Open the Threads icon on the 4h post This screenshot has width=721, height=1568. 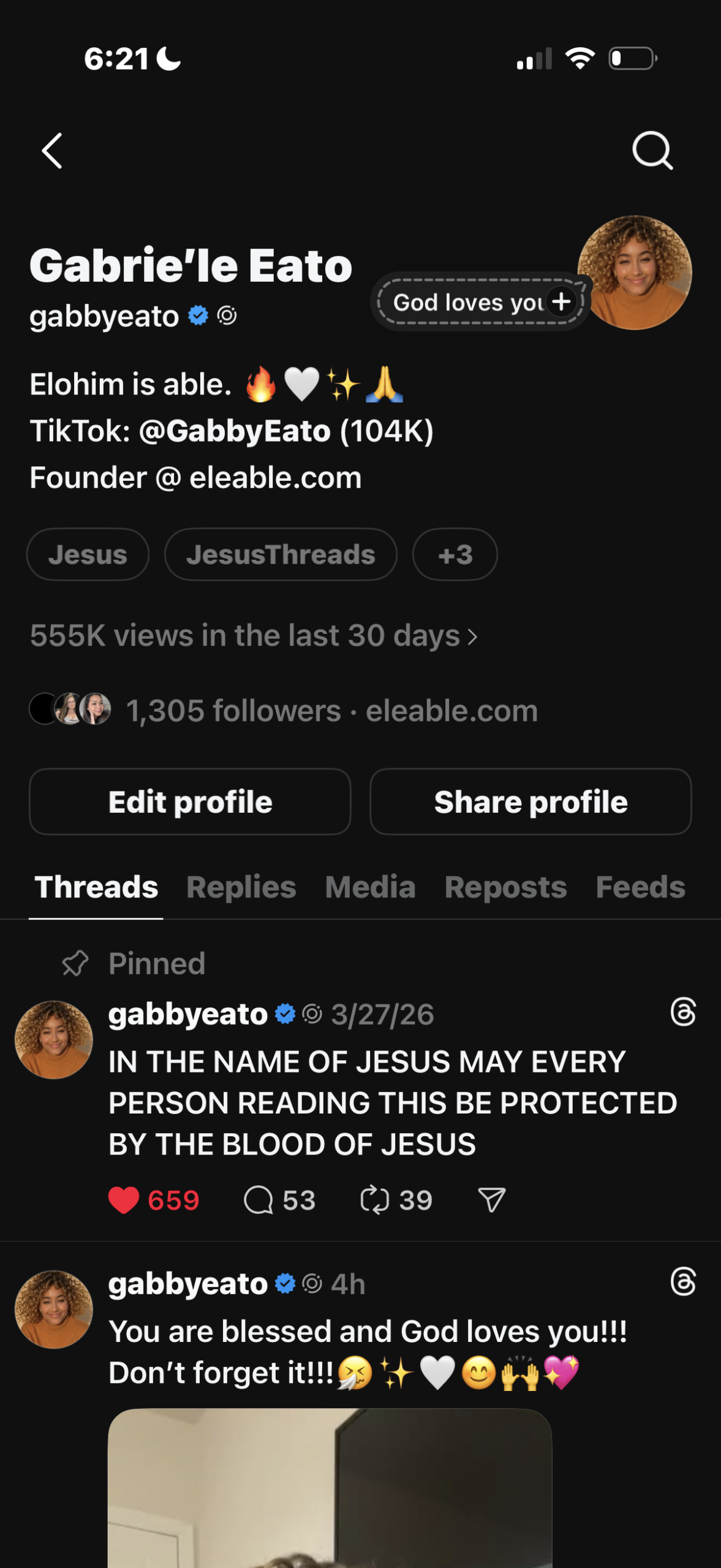683,1282
